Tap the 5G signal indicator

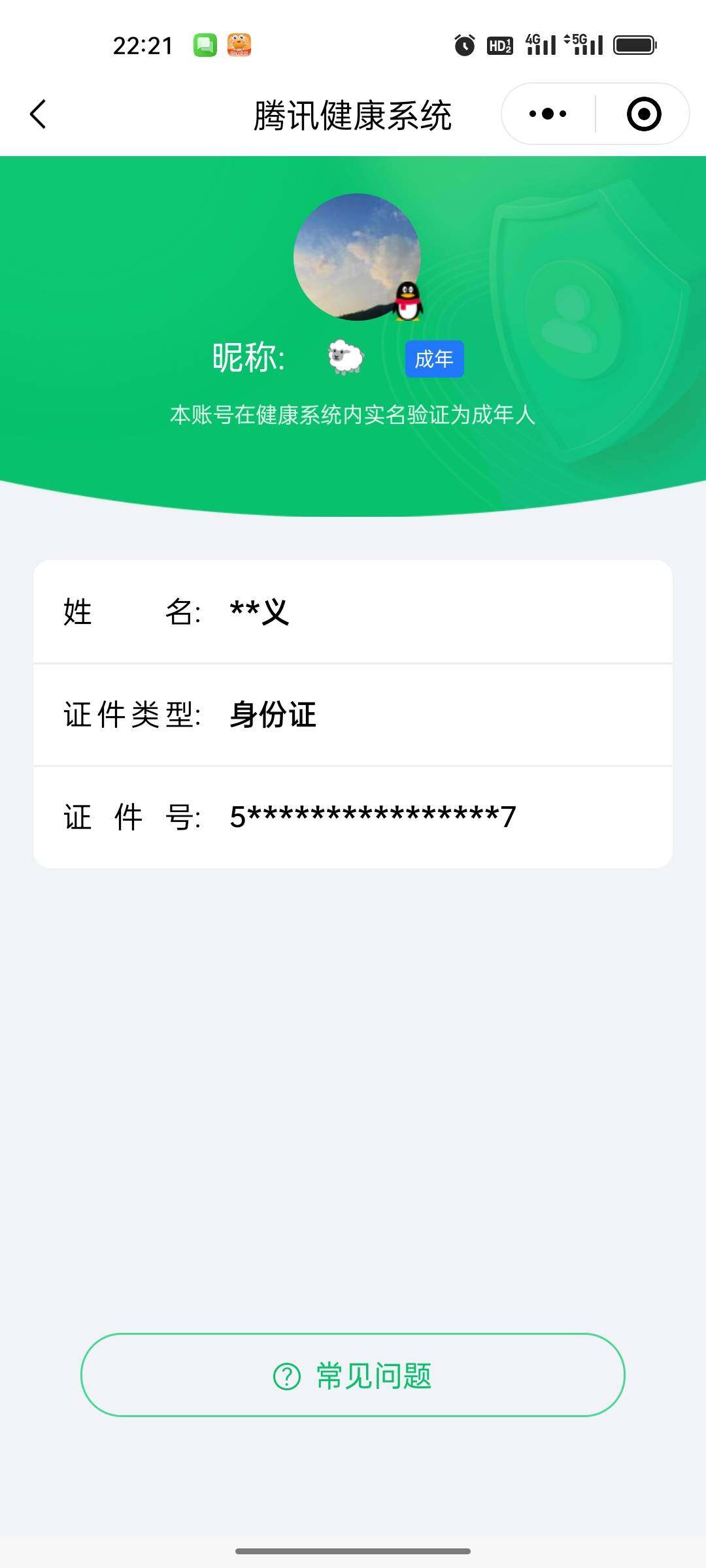pyautogui.click(x=580, y=44)
